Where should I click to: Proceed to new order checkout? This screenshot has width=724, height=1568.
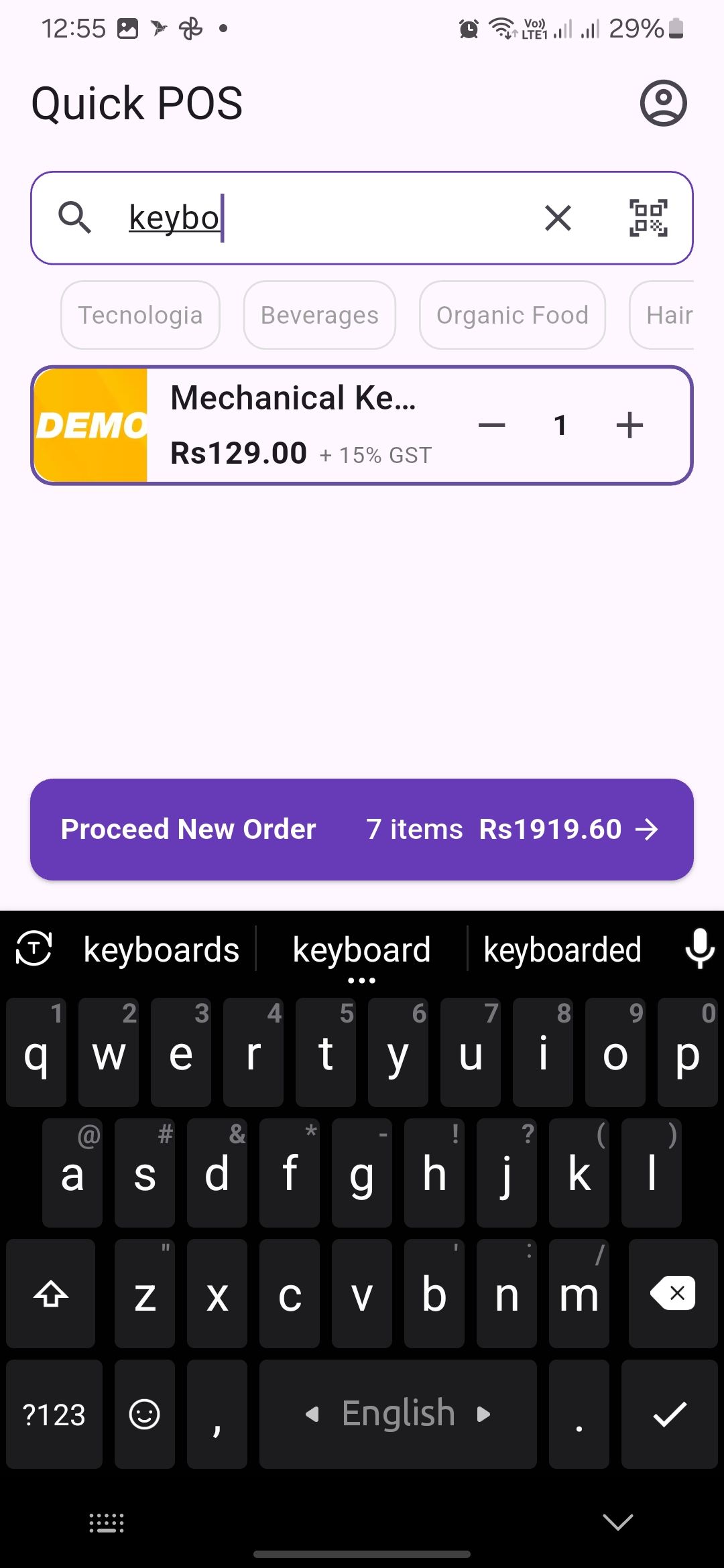point(362,830)
